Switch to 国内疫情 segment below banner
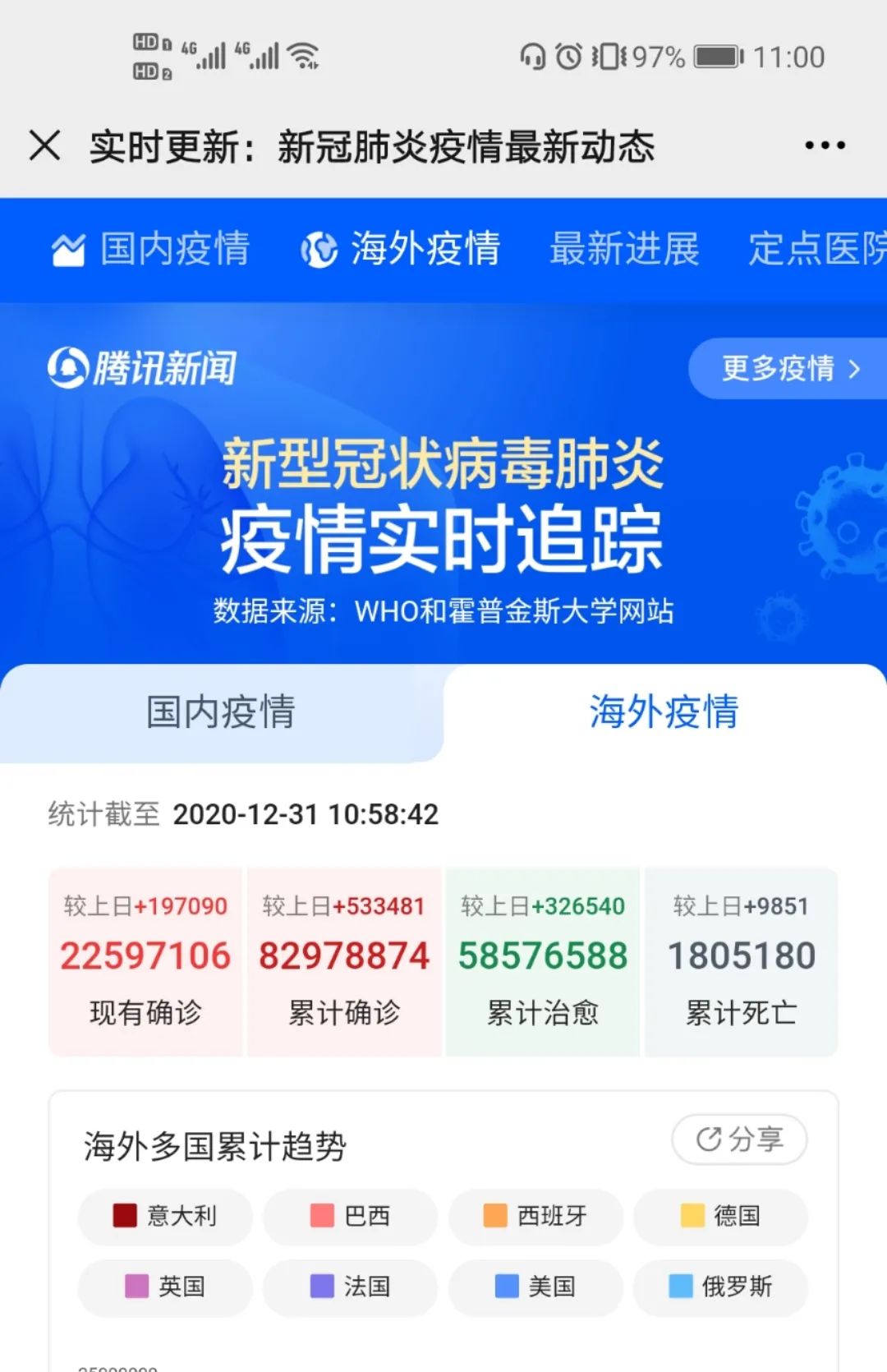The width and height of the screenshot is (887, 1372). coord(220,712)
